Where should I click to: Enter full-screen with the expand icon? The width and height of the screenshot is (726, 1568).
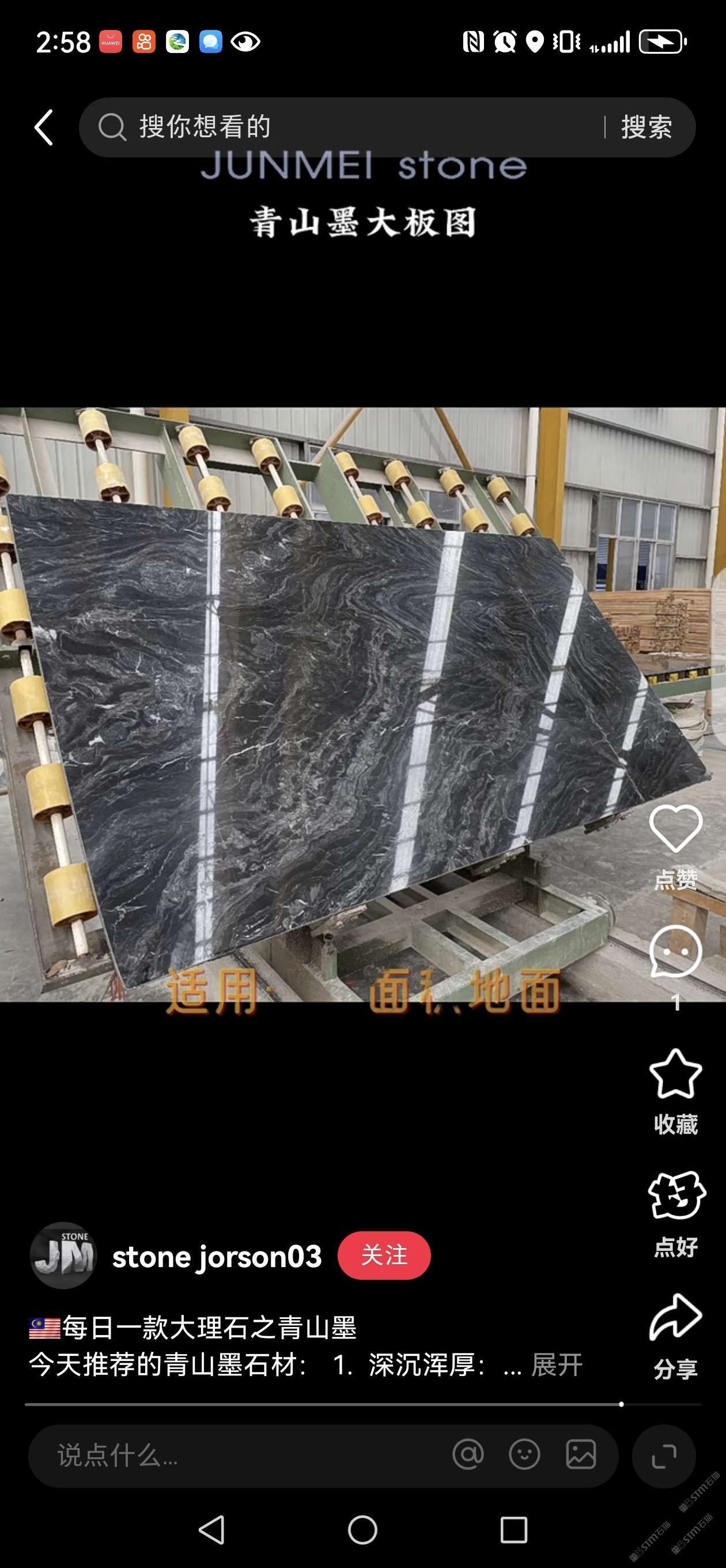[664, 1456]
